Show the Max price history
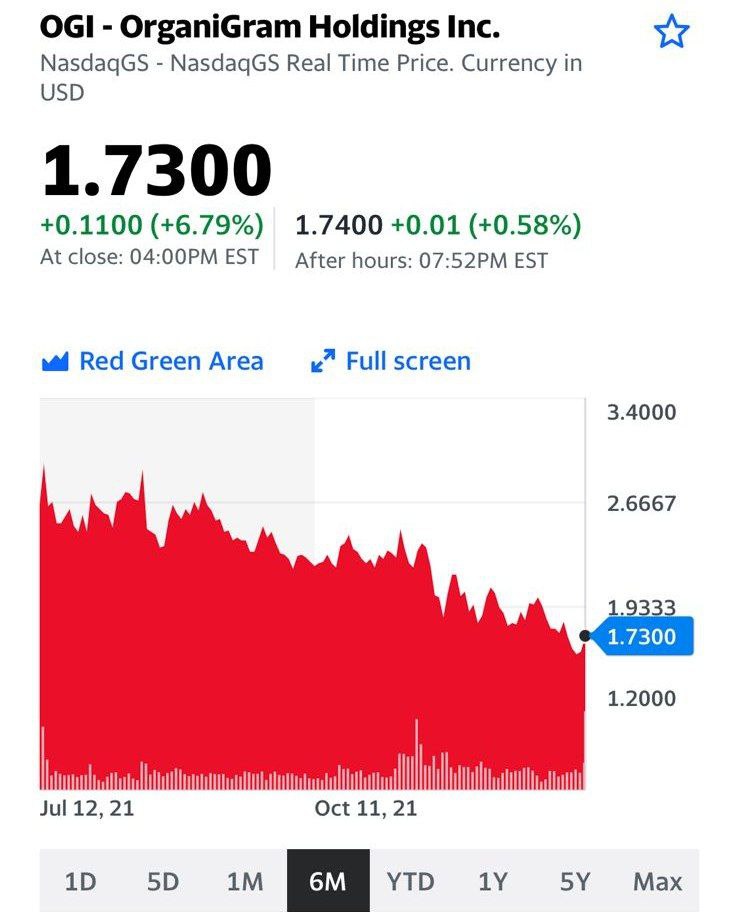This screenshot has width=739, height=912. coord(657,881)
